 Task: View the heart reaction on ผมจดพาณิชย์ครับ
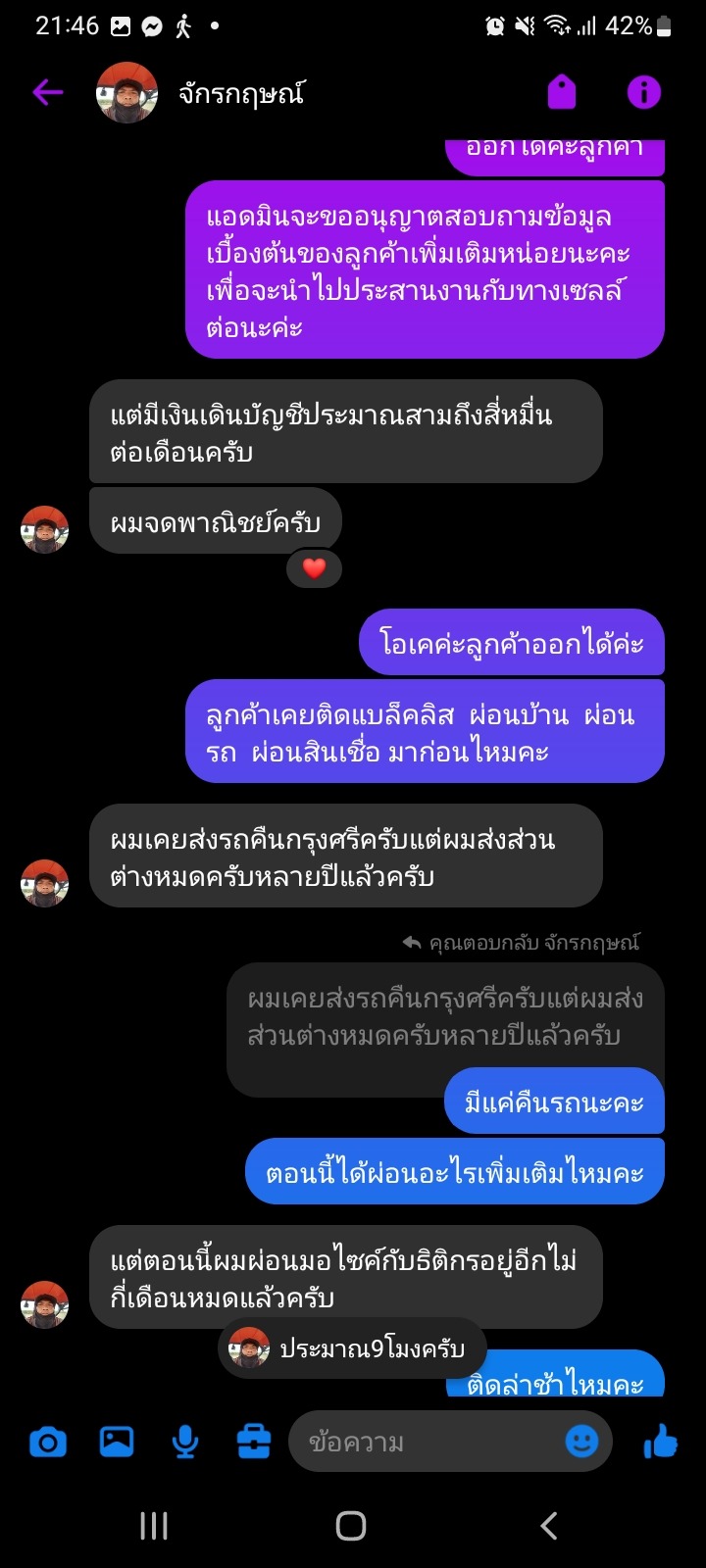pos(314,568)
